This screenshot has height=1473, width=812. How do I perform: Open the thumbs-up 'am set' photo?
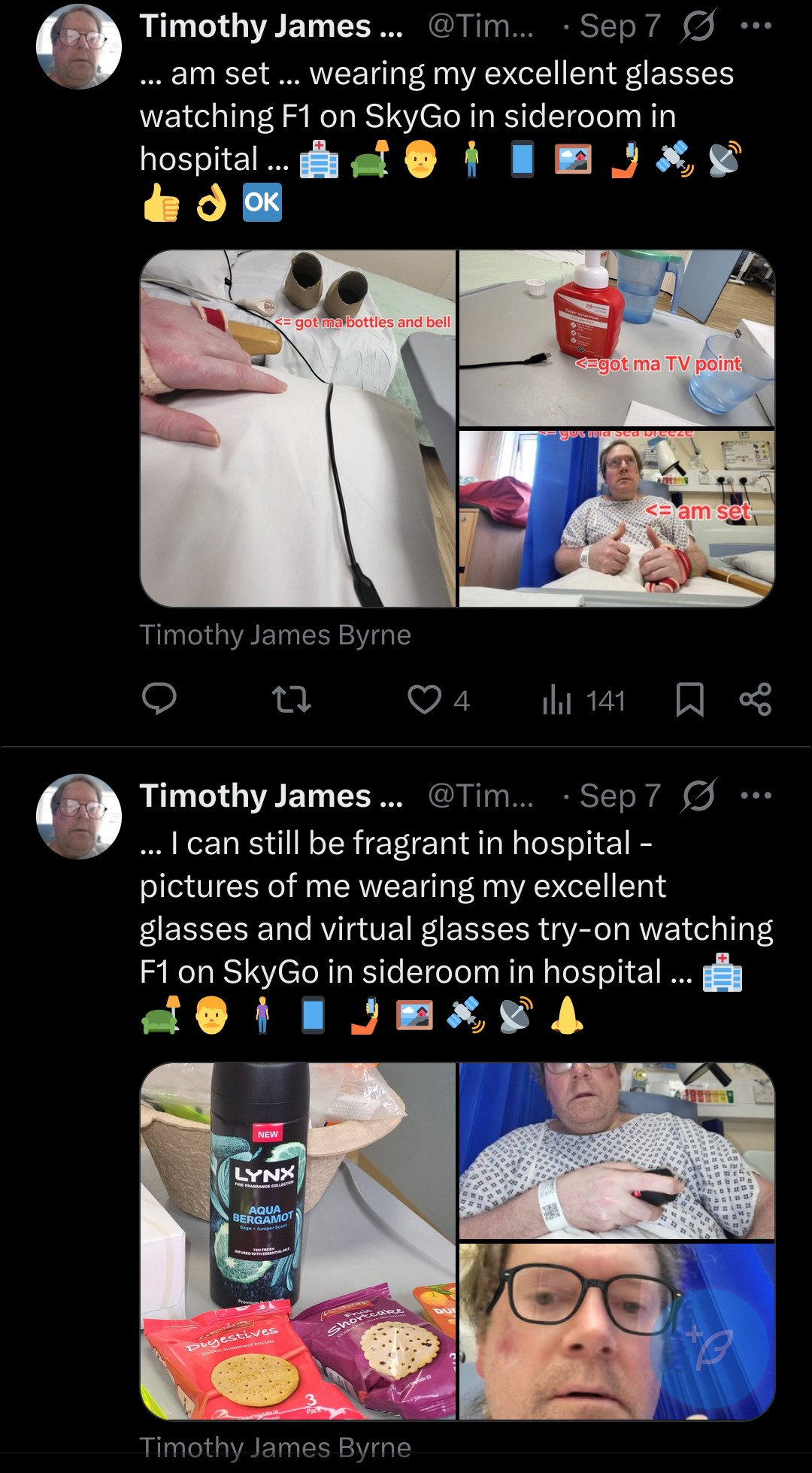coord(617,519)
